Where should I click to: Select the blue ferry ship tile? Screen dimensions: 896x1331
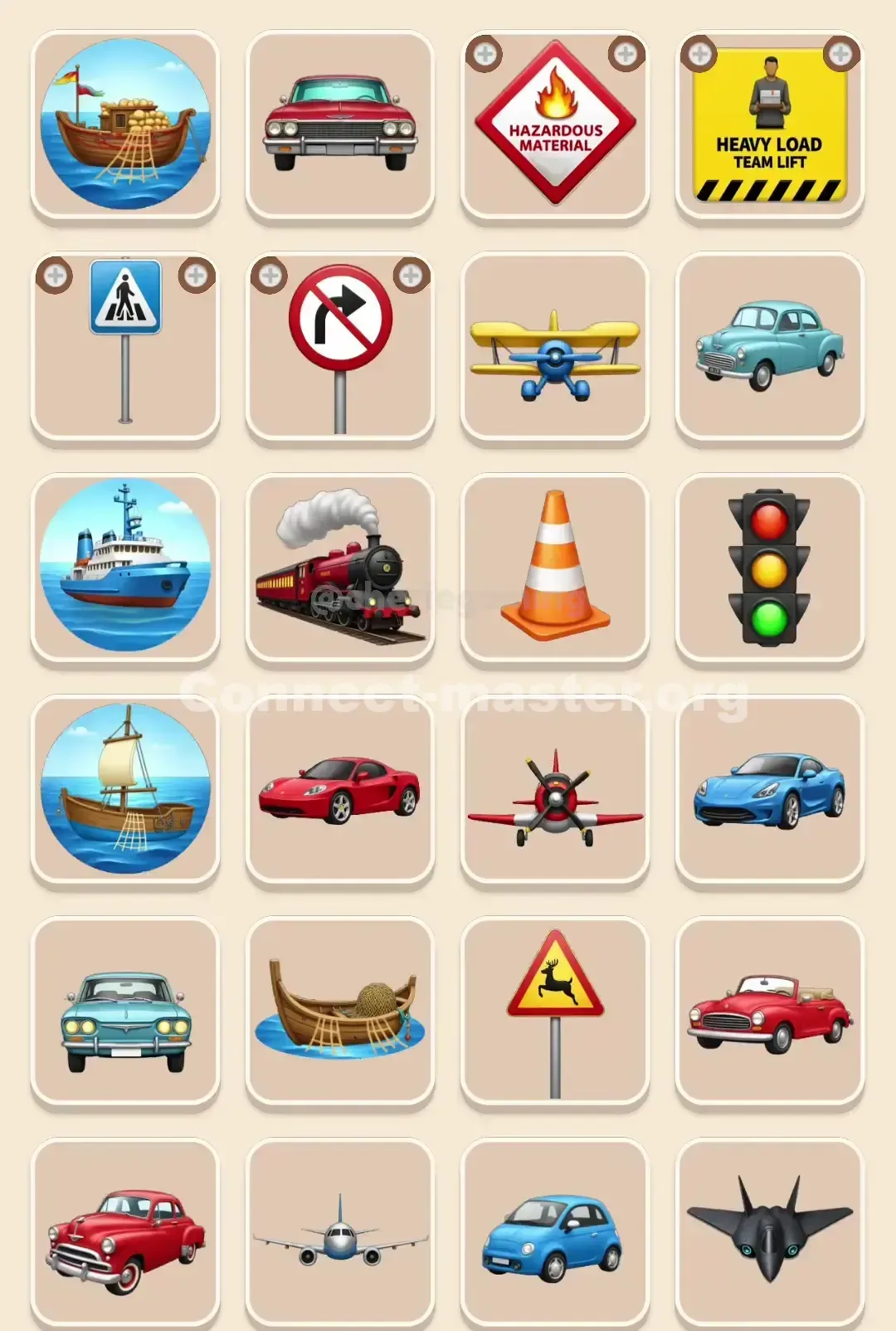124,567
